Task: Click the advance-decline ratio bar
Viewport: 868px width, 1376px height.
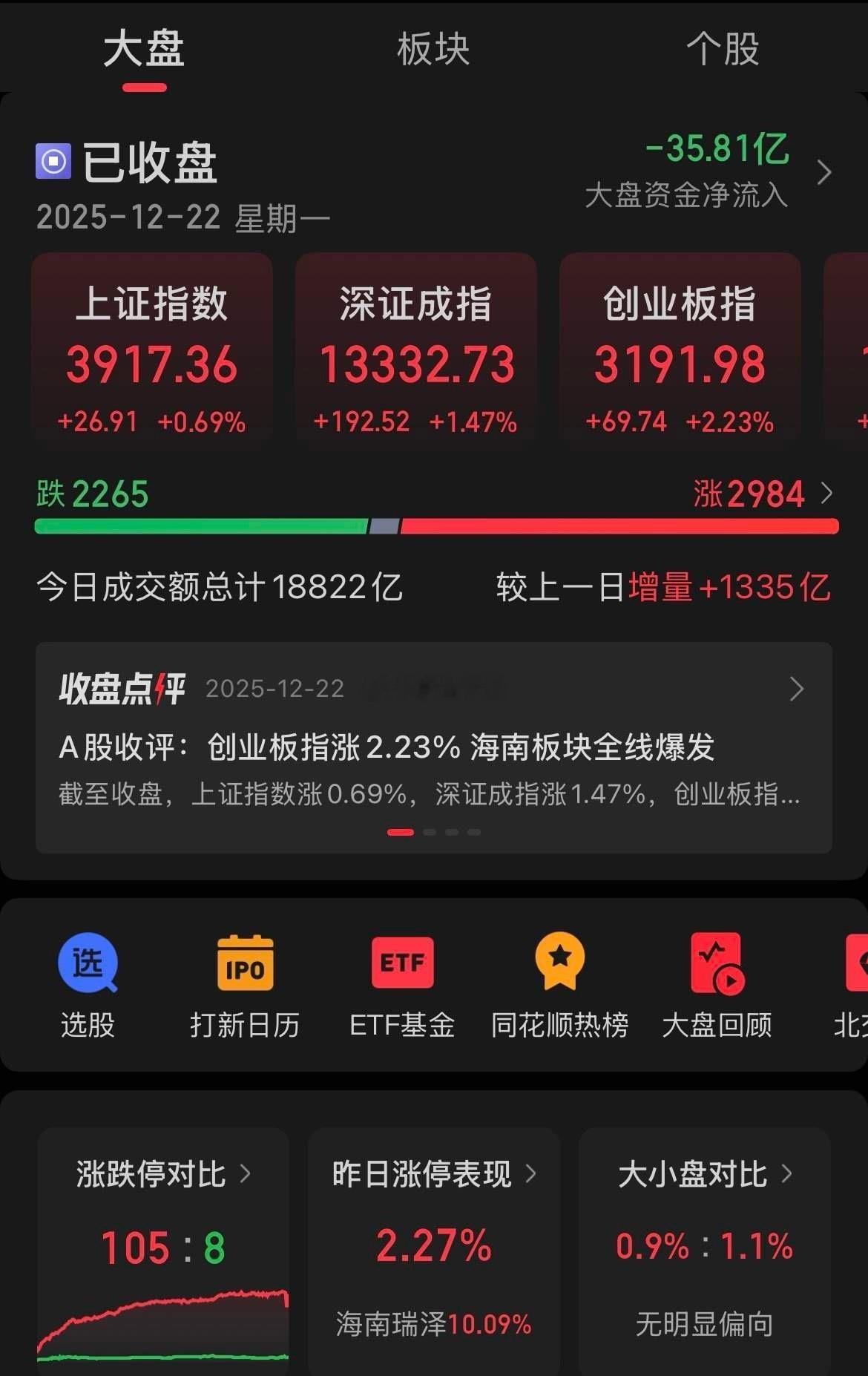Action: click(x=434, y=525)
